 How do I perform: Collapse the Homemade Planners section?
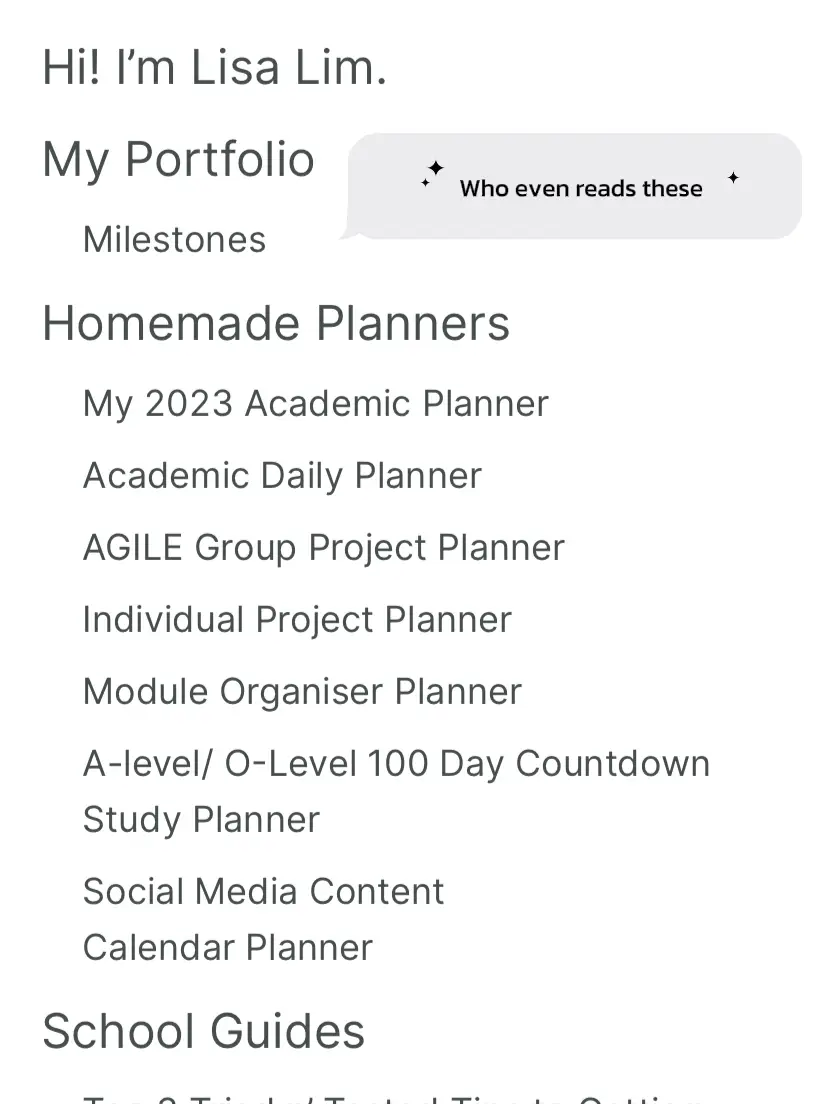pyautogui.click(x=277, y=323)
